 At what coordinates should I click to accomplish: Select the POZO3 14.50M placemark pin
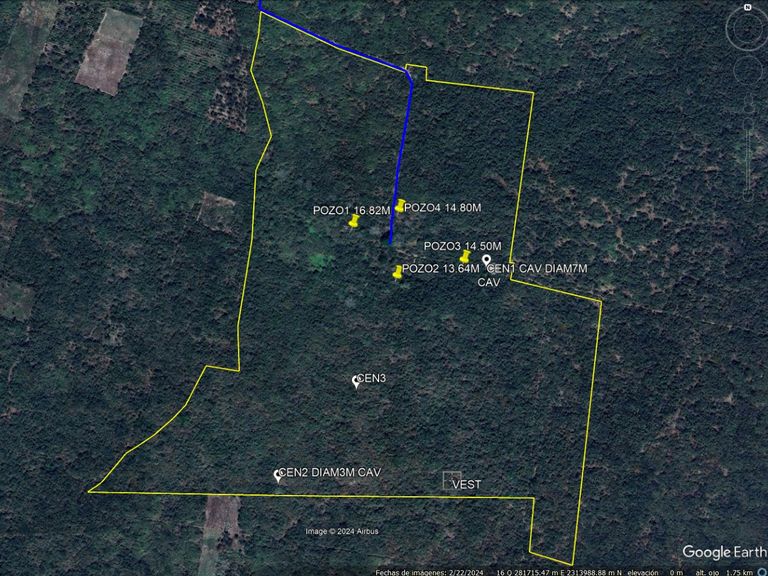pos(465,257)
